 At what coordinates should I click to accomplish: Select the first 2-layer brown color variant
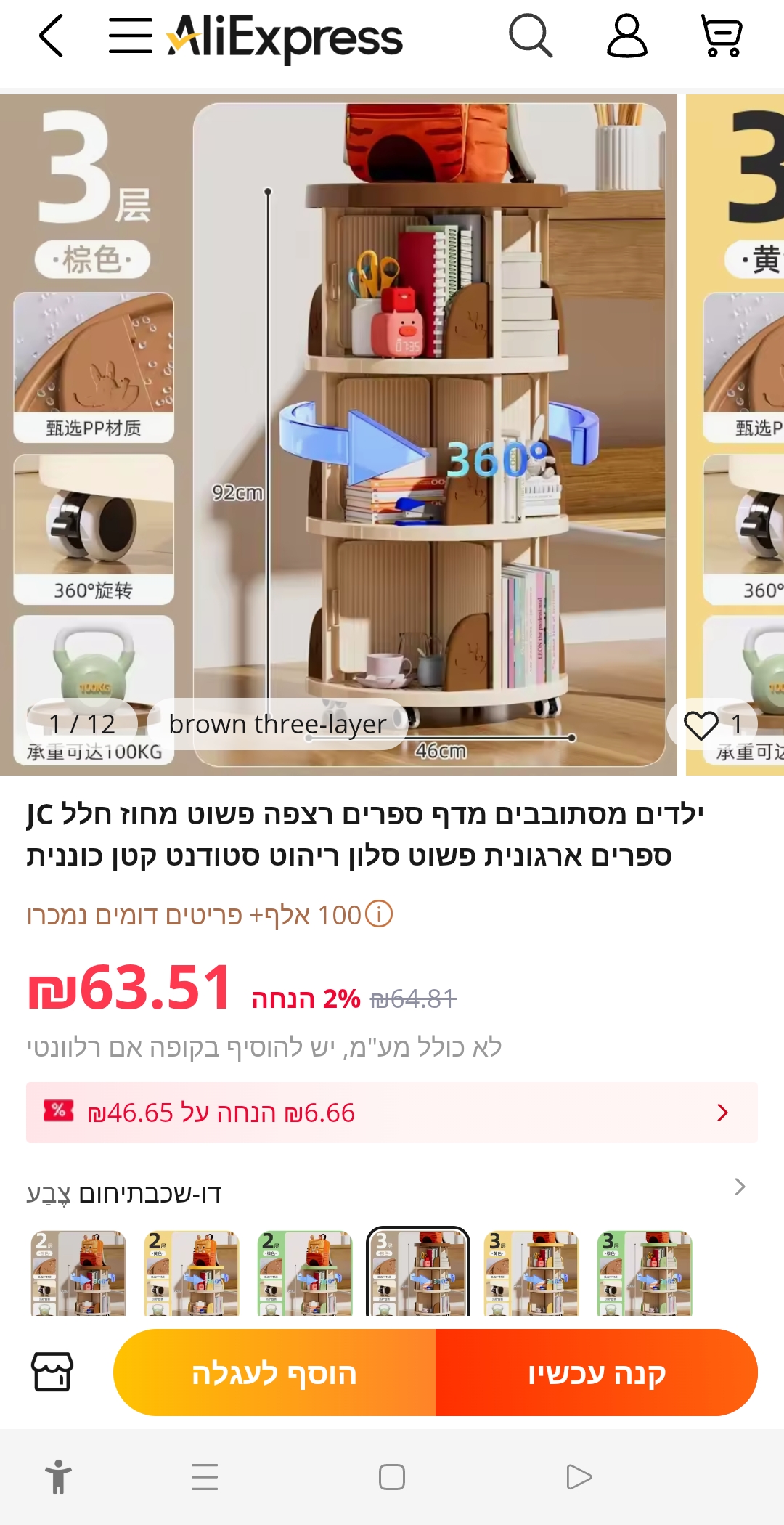click(78, 1273)
